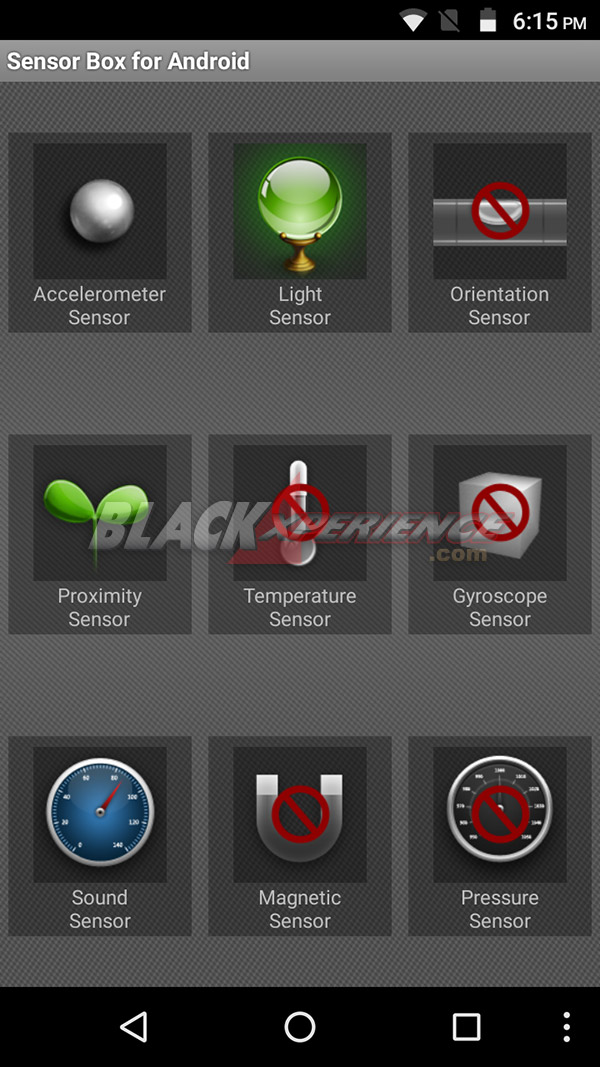
Task: Tap the Temperature Sensor tile
Action: pos(300,534)
